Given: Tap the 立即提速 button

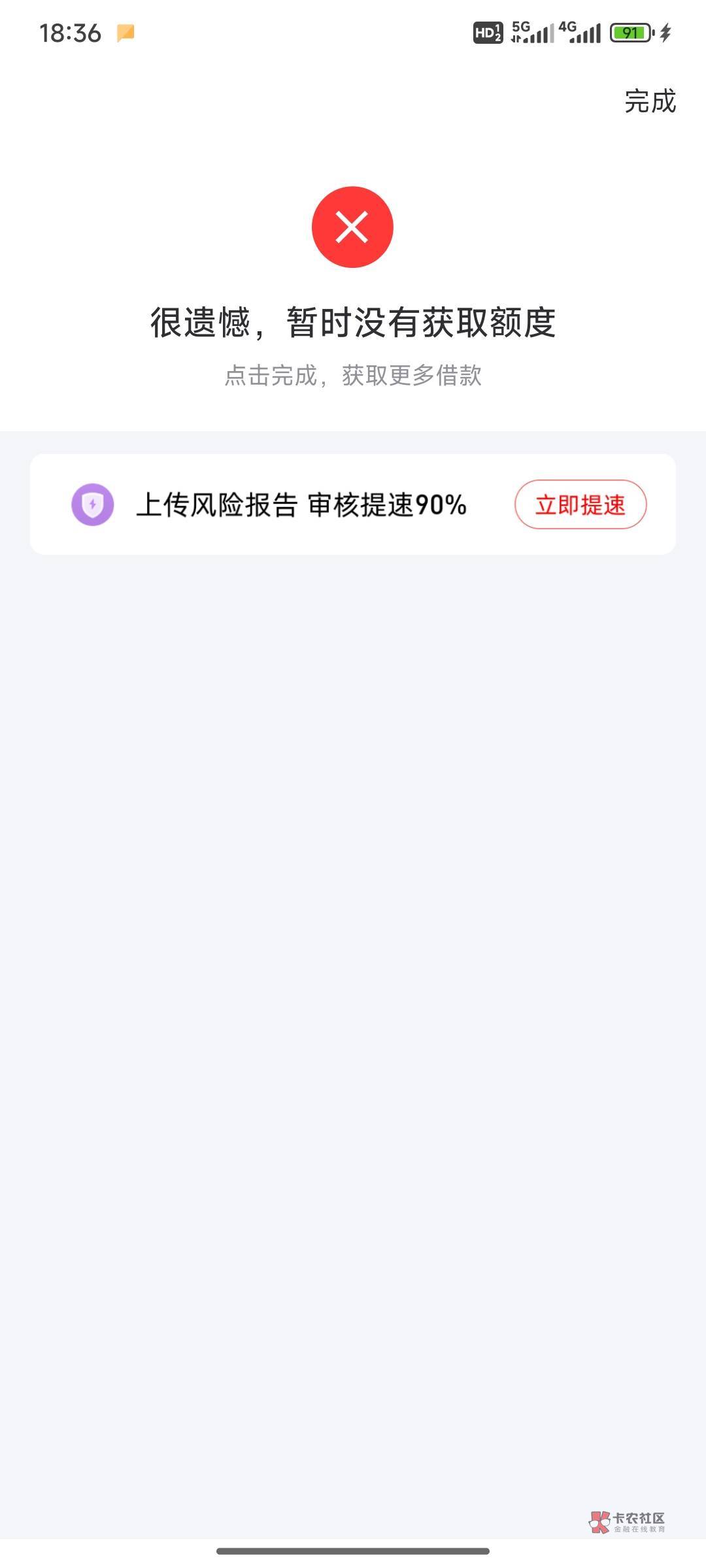Looking at the screenshot, I should pyautogui.click(x=580, y=505).
